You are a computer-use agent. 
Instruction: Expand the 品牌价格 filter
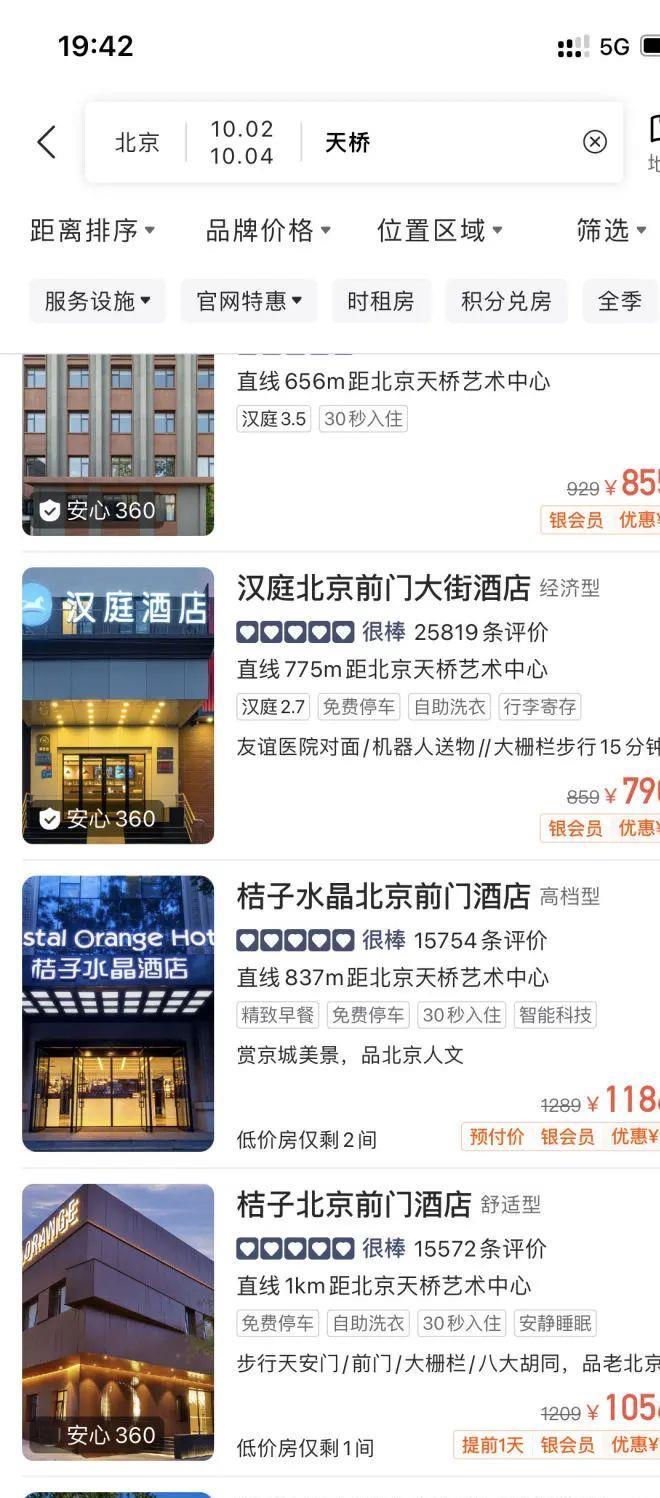[x=267, y=231]
